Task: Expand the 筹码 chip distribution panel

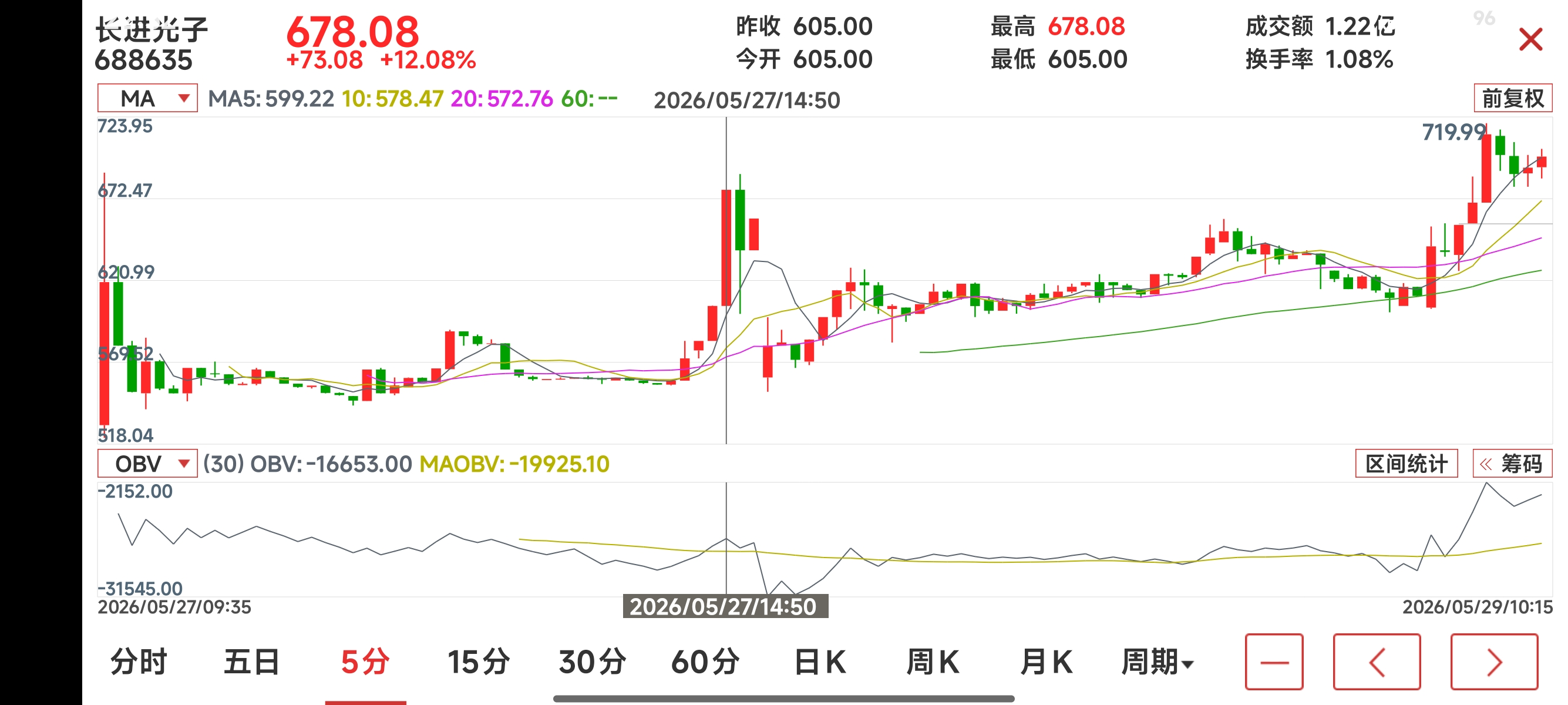Action: click(x=1513, y=464)
